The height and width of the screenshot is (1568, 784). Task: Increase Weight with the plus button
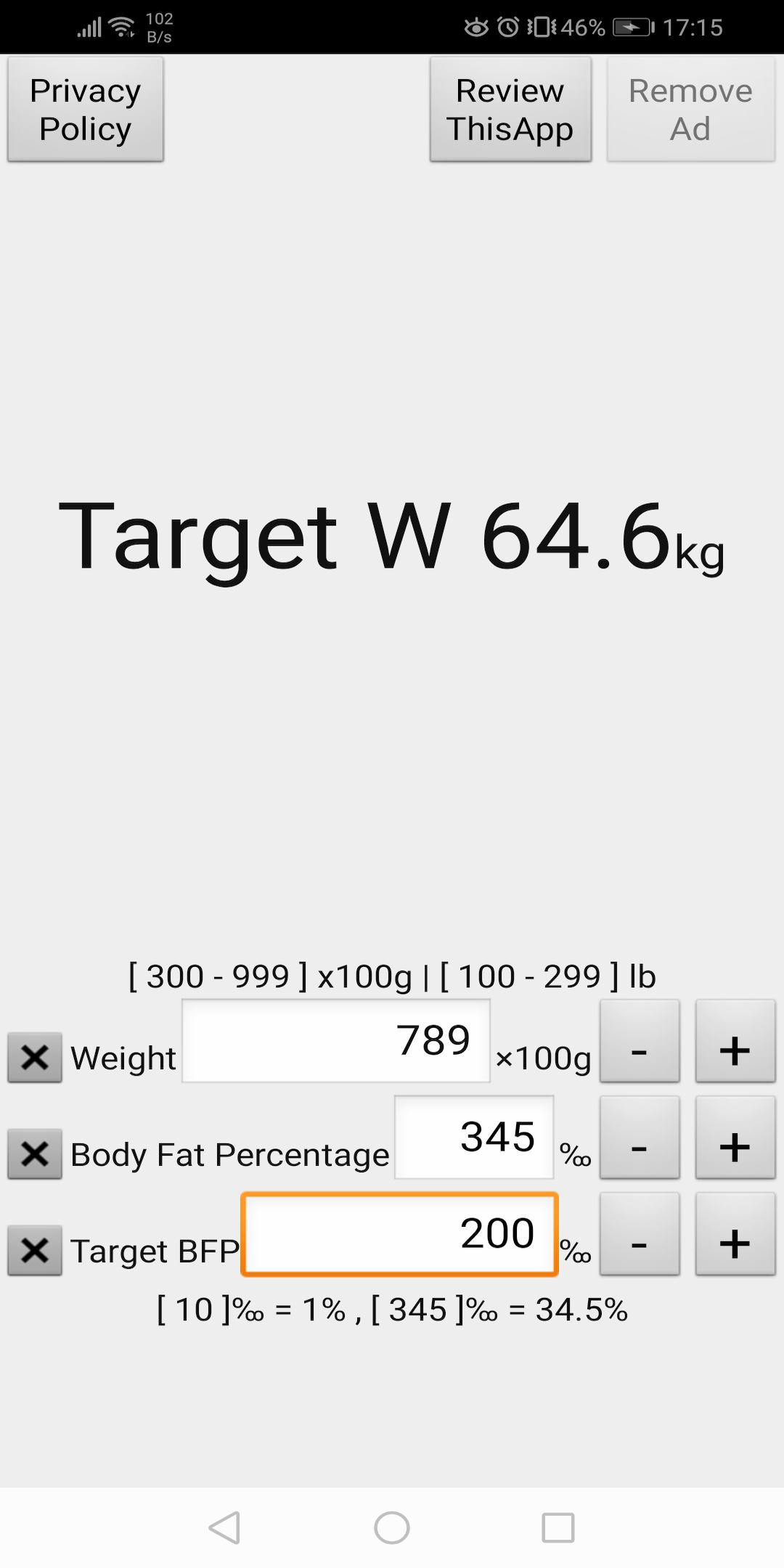coord(735,1041)
